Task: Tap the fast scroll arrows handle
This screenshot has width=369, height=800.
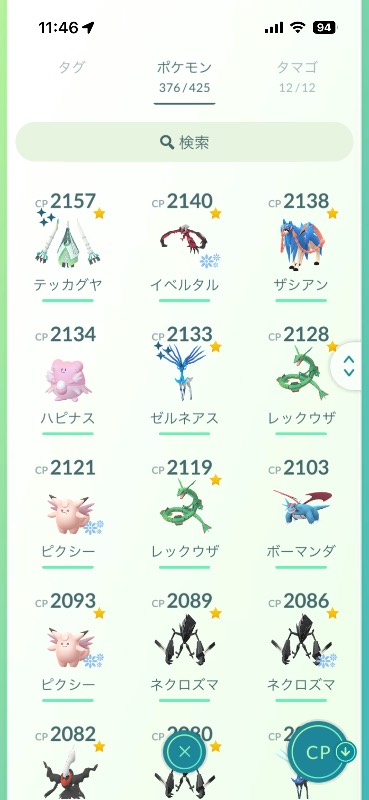Action: click(349, 365)
